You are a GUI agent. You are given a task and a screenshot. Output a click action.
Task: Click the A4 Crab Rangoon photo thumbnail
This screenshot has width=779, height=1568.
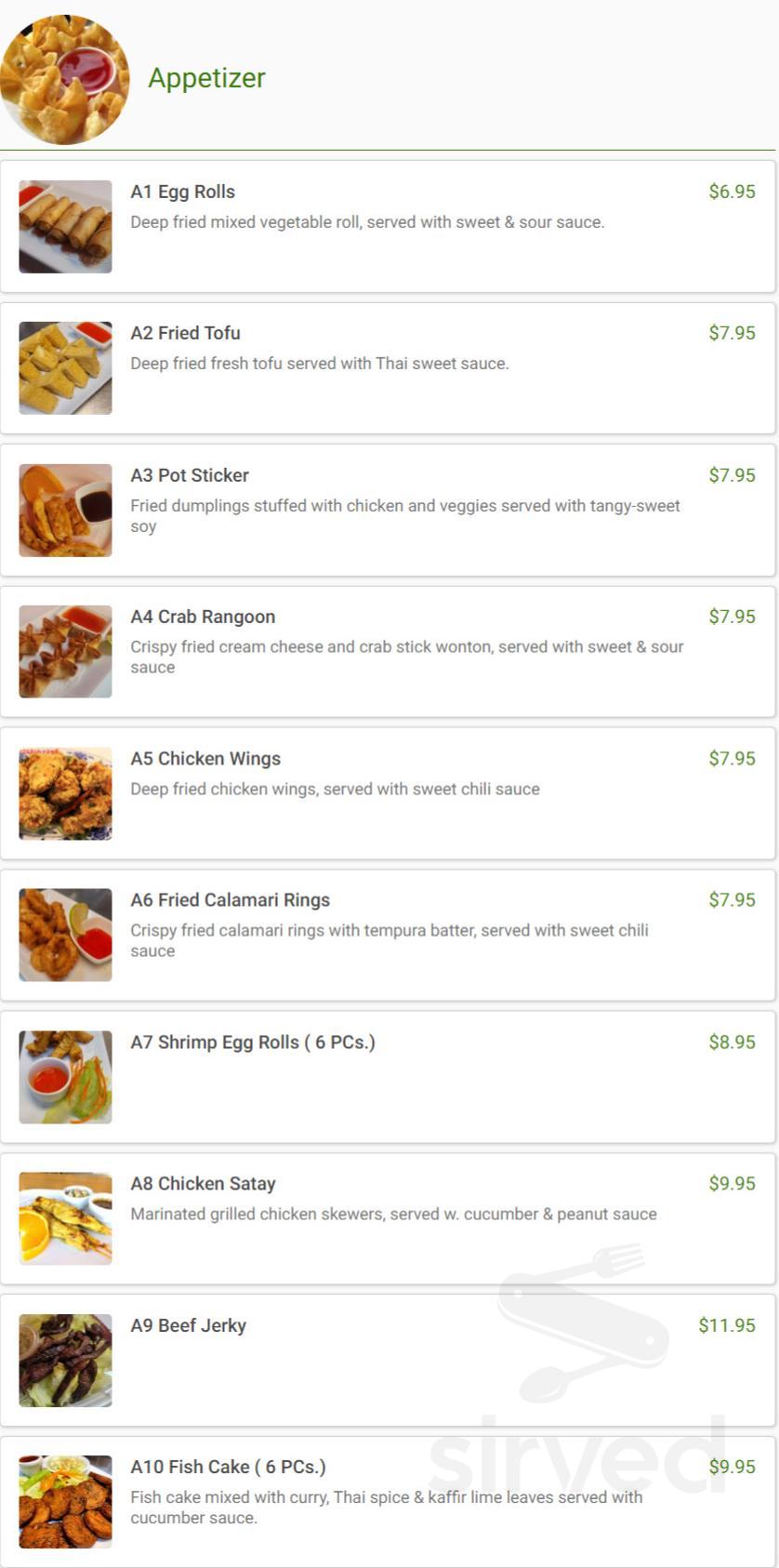tap(65, 650)
